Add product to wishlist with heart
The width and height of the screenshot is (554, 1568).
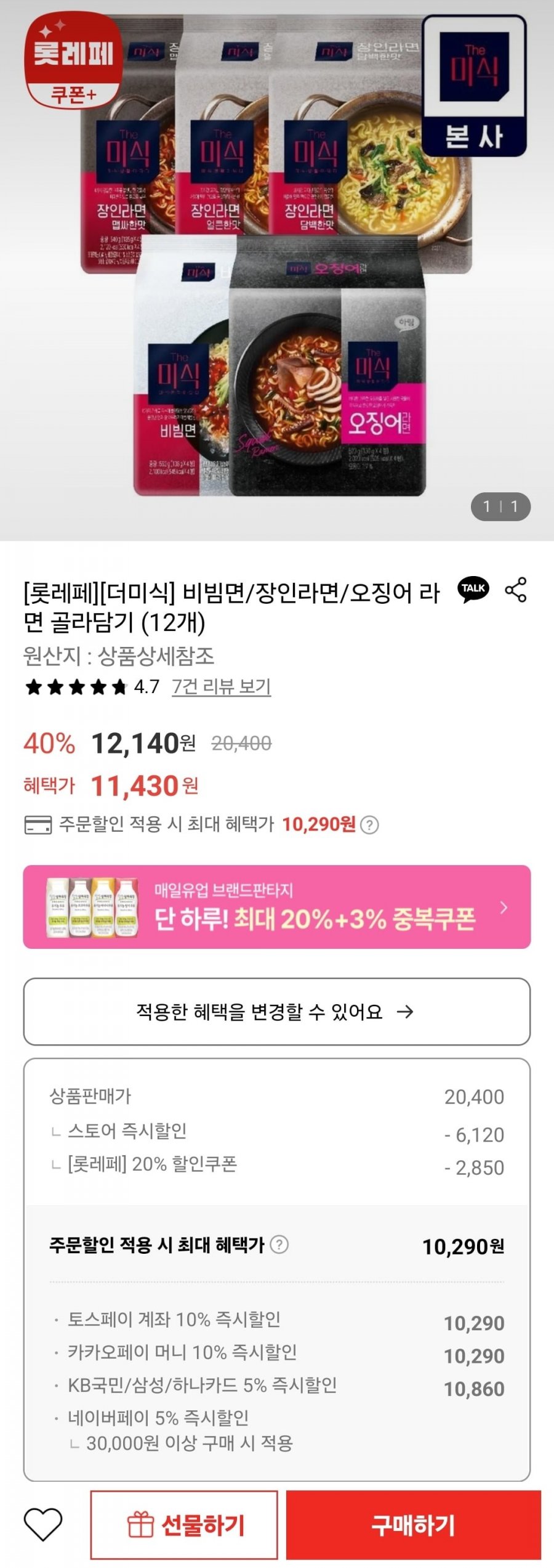43,1525
